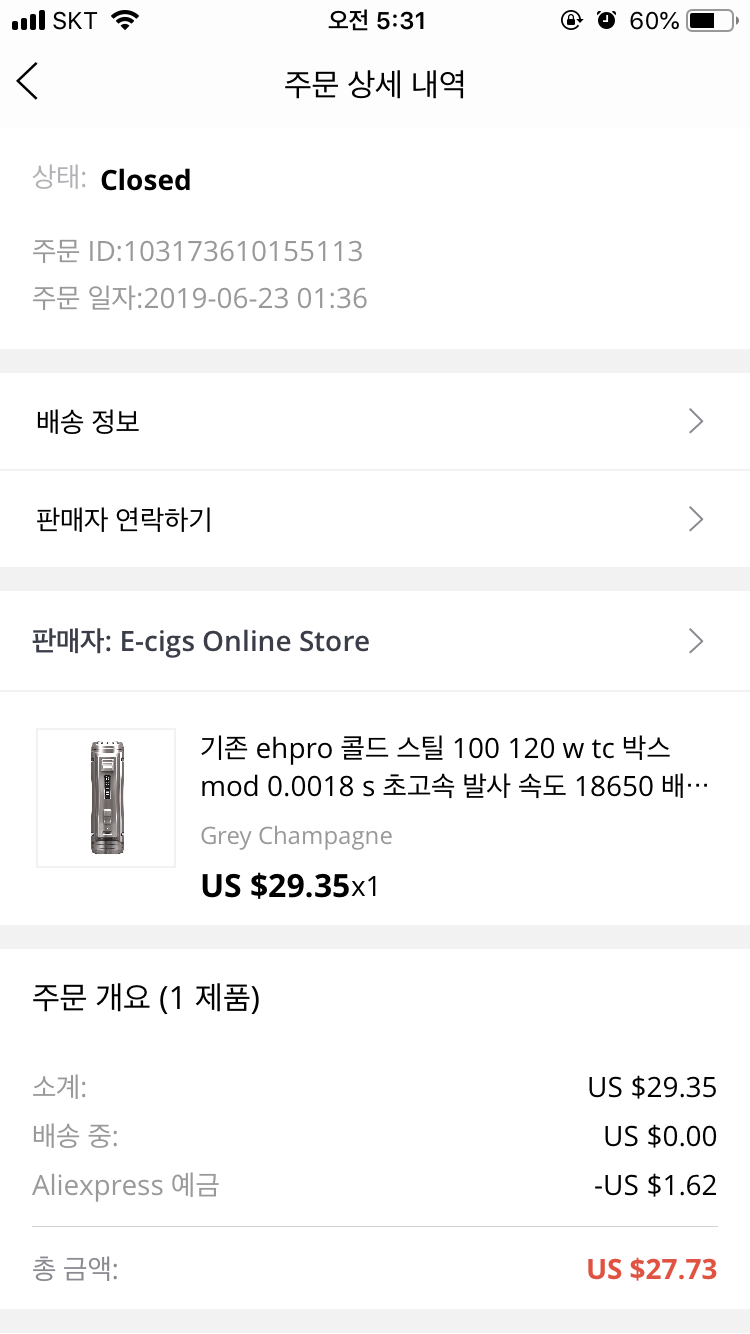Visit the E-cigs Online Store seller page
The image size is (750, 1334).
tap(374, 641)
